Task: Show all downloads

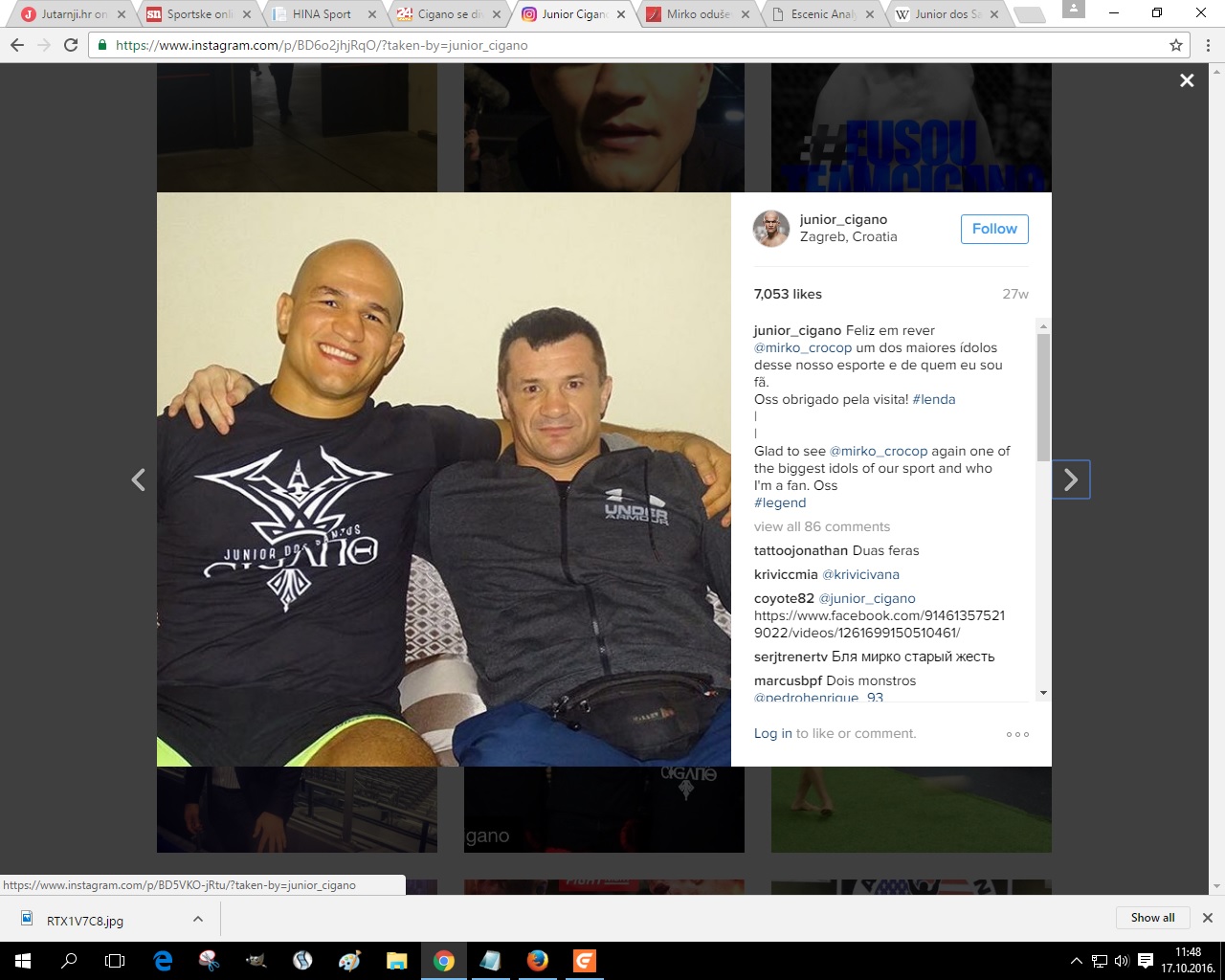Action: [1152, 917]
